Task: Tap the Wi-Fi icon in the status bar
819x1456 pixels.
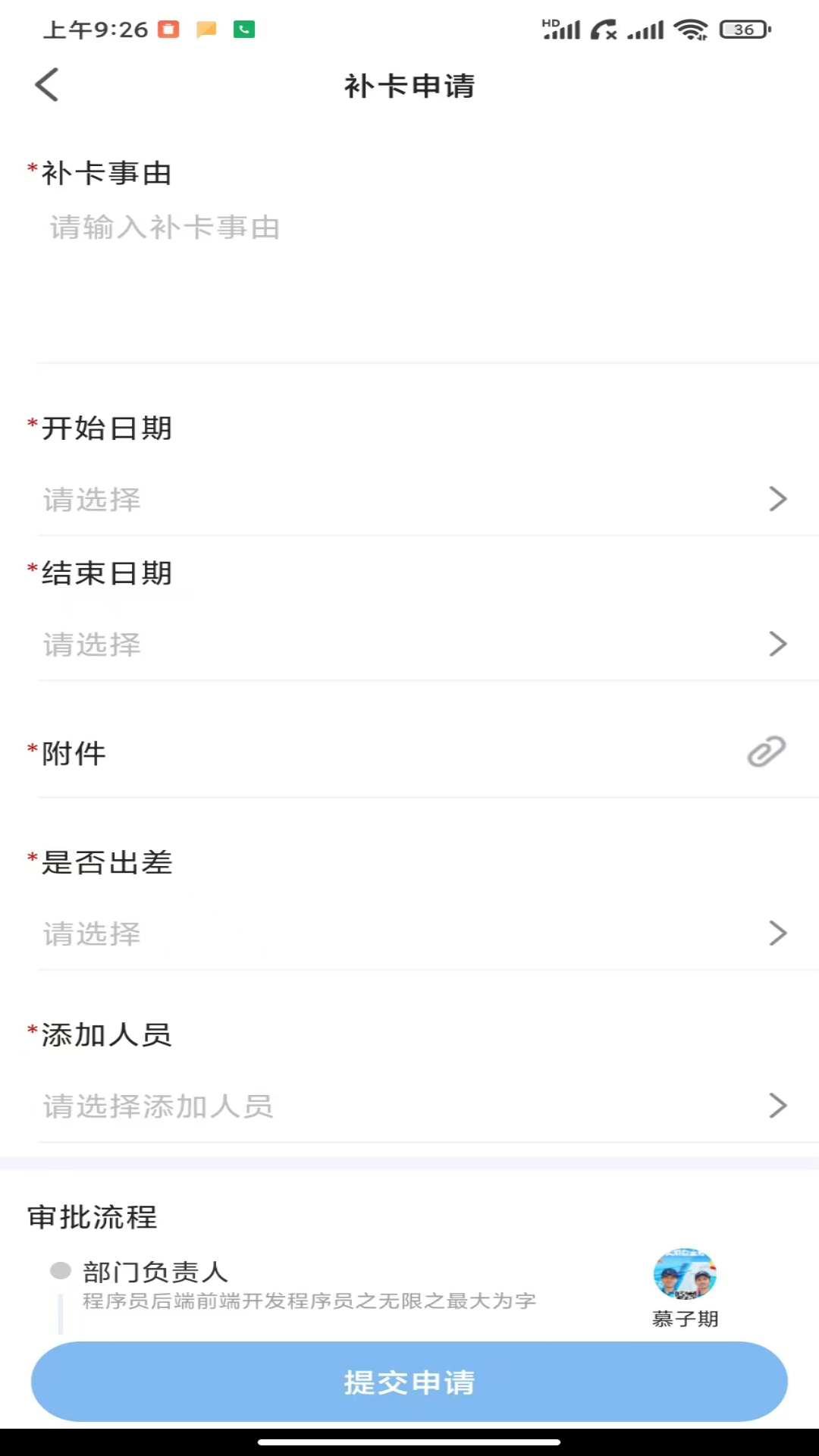Action: point(692,29)
